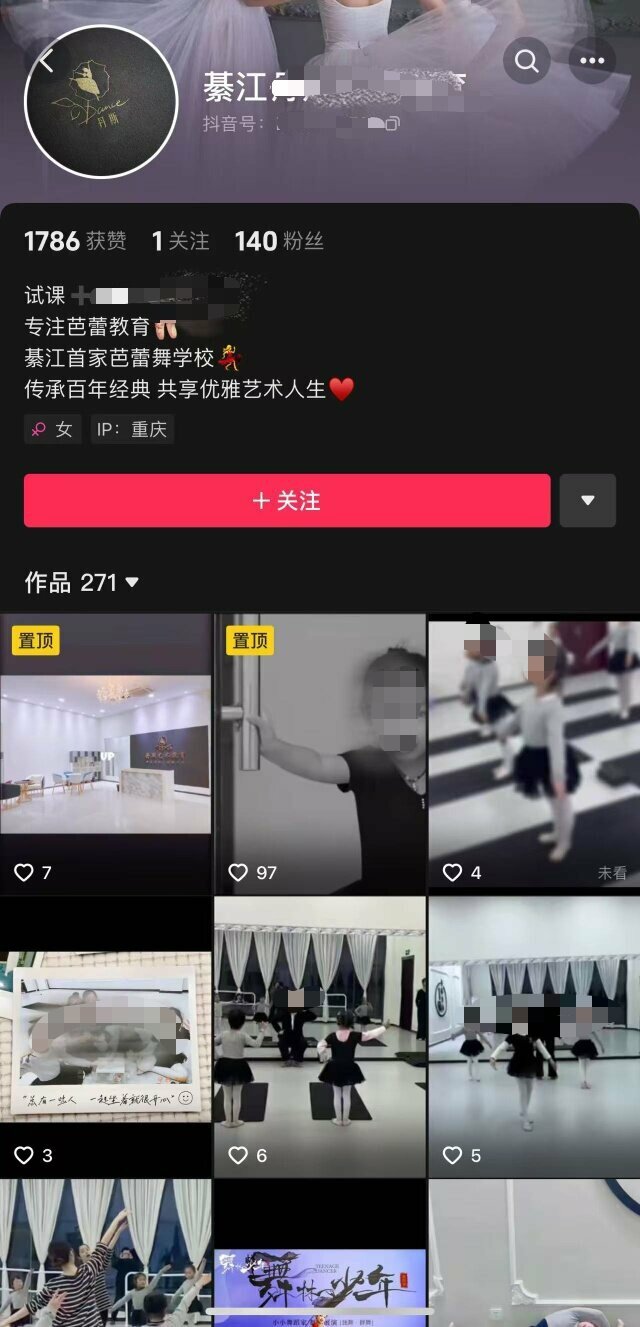View the 1 关注 following list
The height and width of the screenshot is (1327, 640).
(181, 241)
